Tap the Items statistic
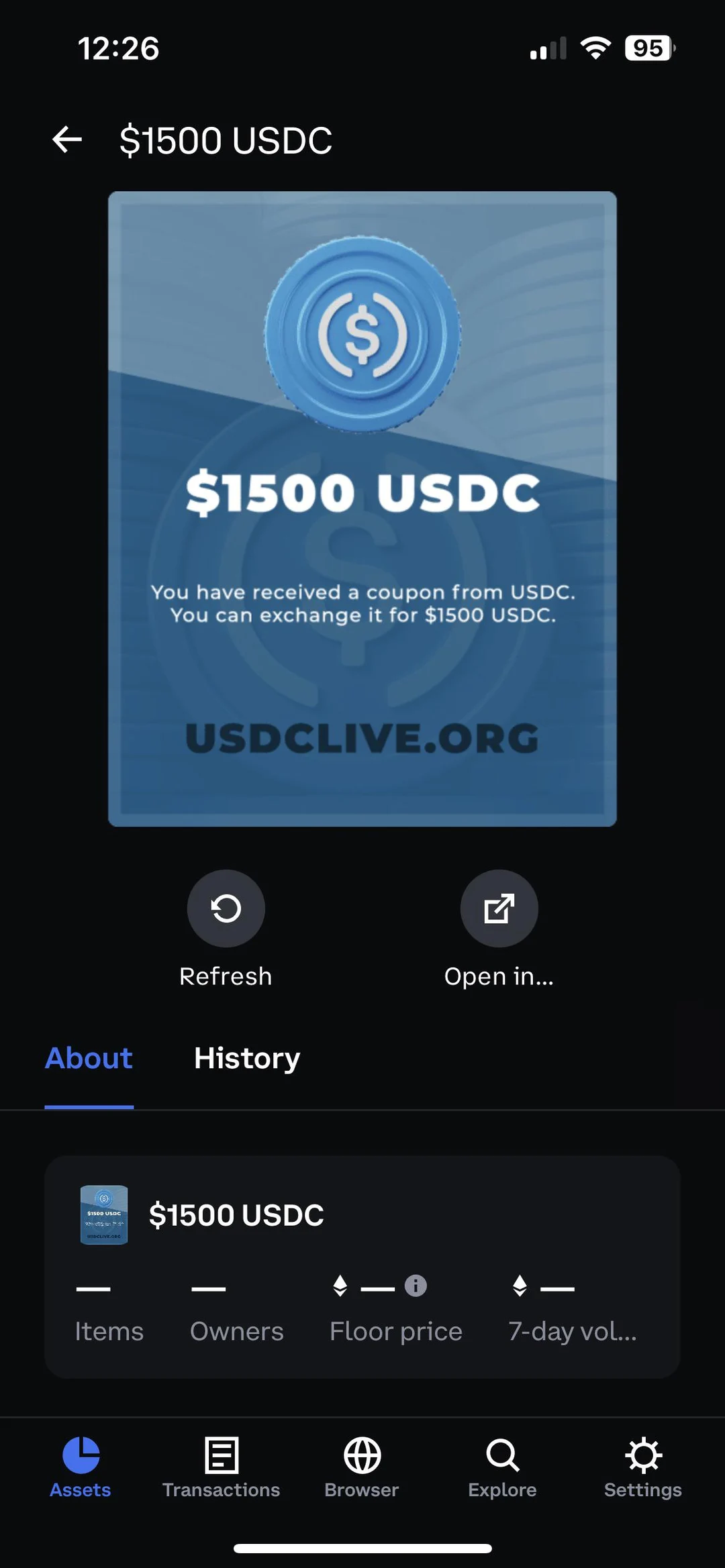725x1568 pixels. click(x=109, y=1308)
